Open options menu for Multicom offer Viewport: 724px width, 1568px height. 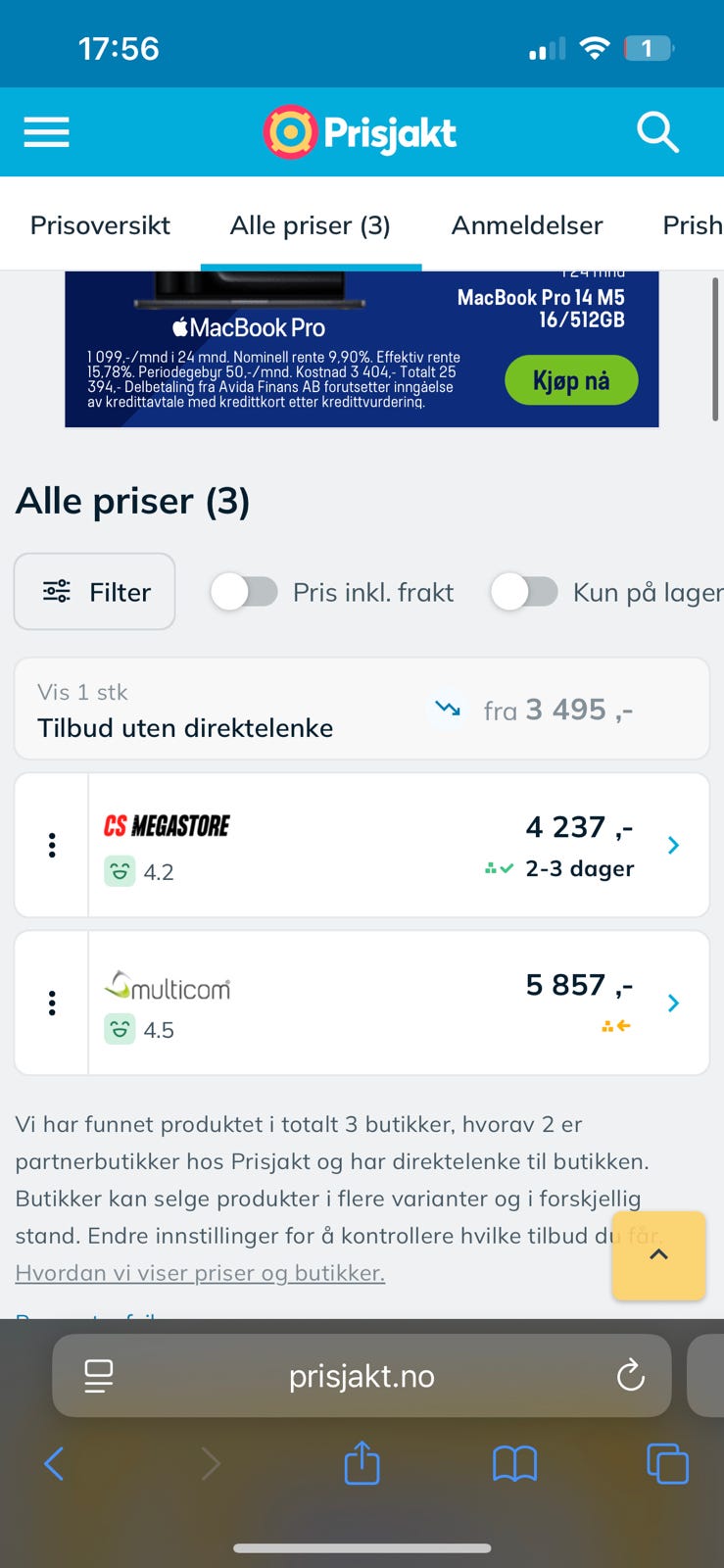(51, 1003)
